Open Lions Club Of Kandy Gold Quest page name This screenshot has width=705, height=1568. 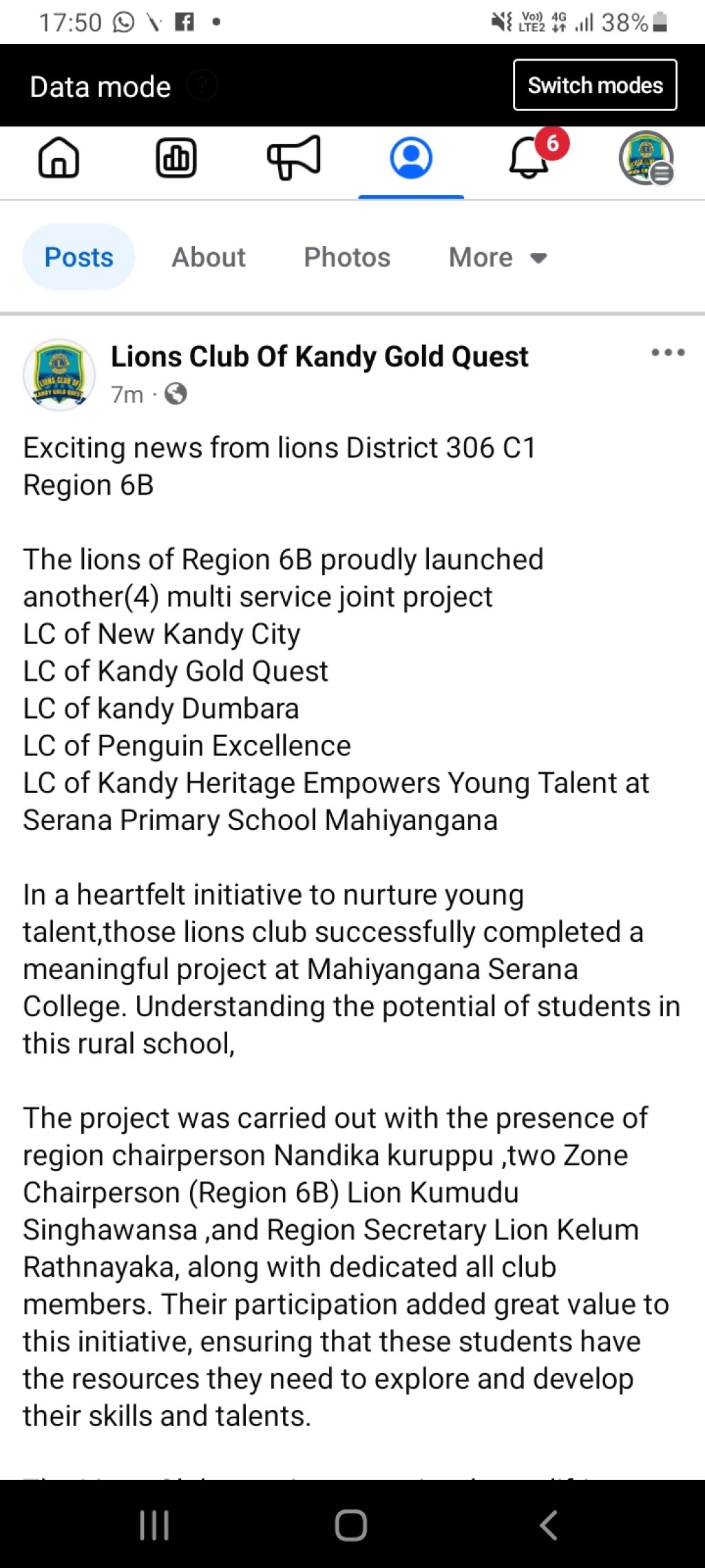pos(319,357)
